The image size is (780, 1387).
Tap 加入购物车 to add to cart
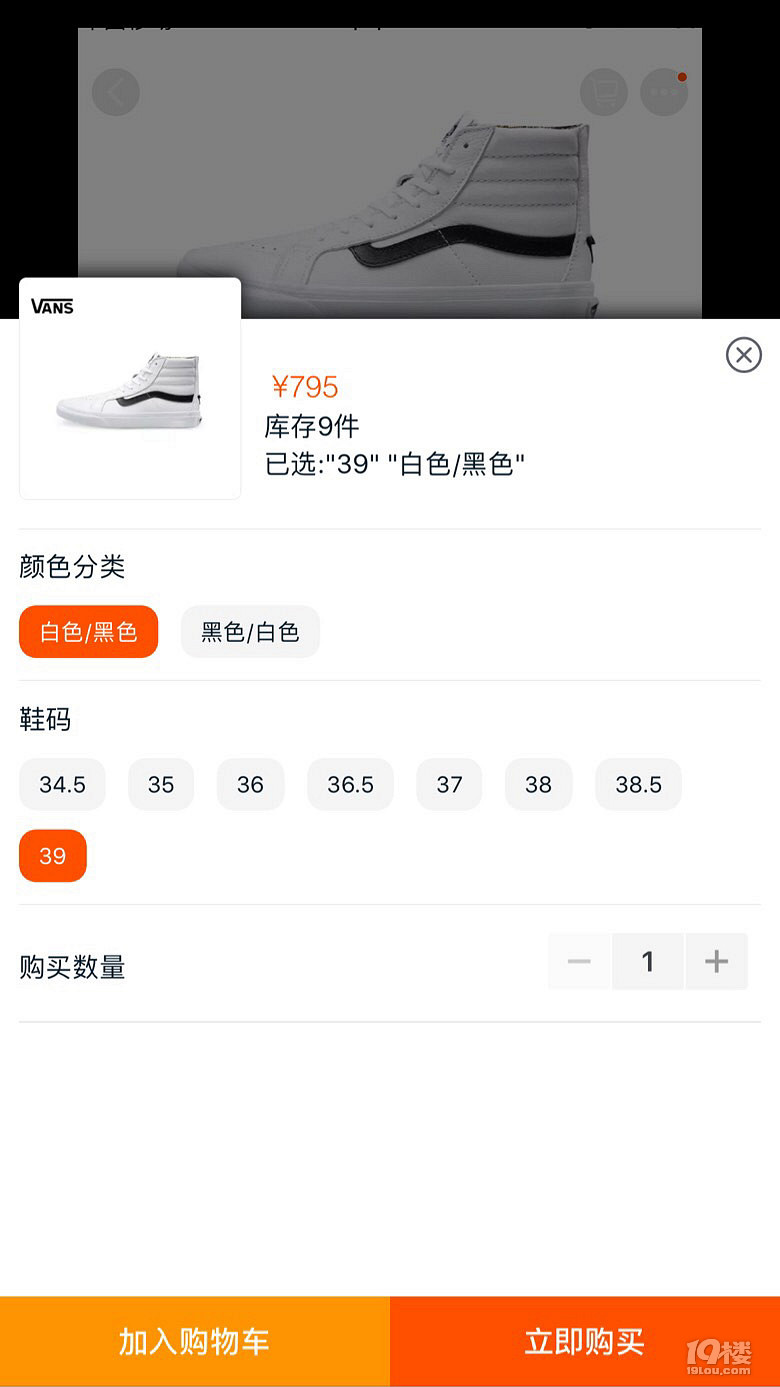click(195, 1342)
